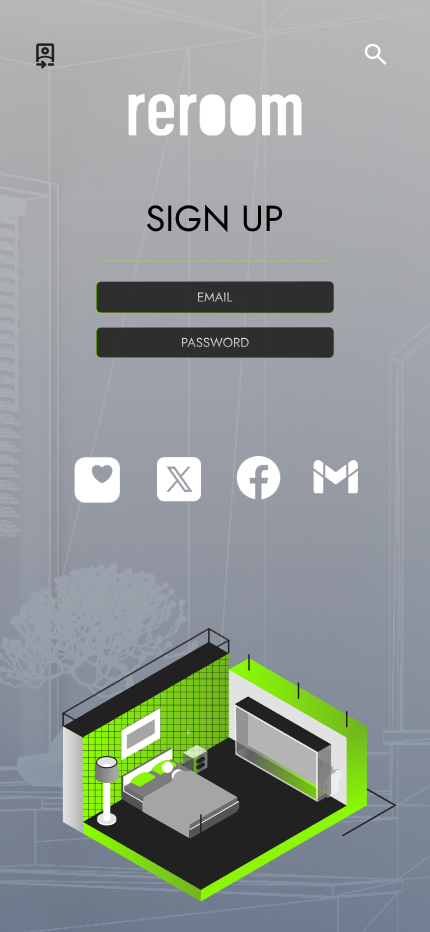This screenshot has height=932, width=430.
Task: Sign up with Gmail
Action: 335,477
